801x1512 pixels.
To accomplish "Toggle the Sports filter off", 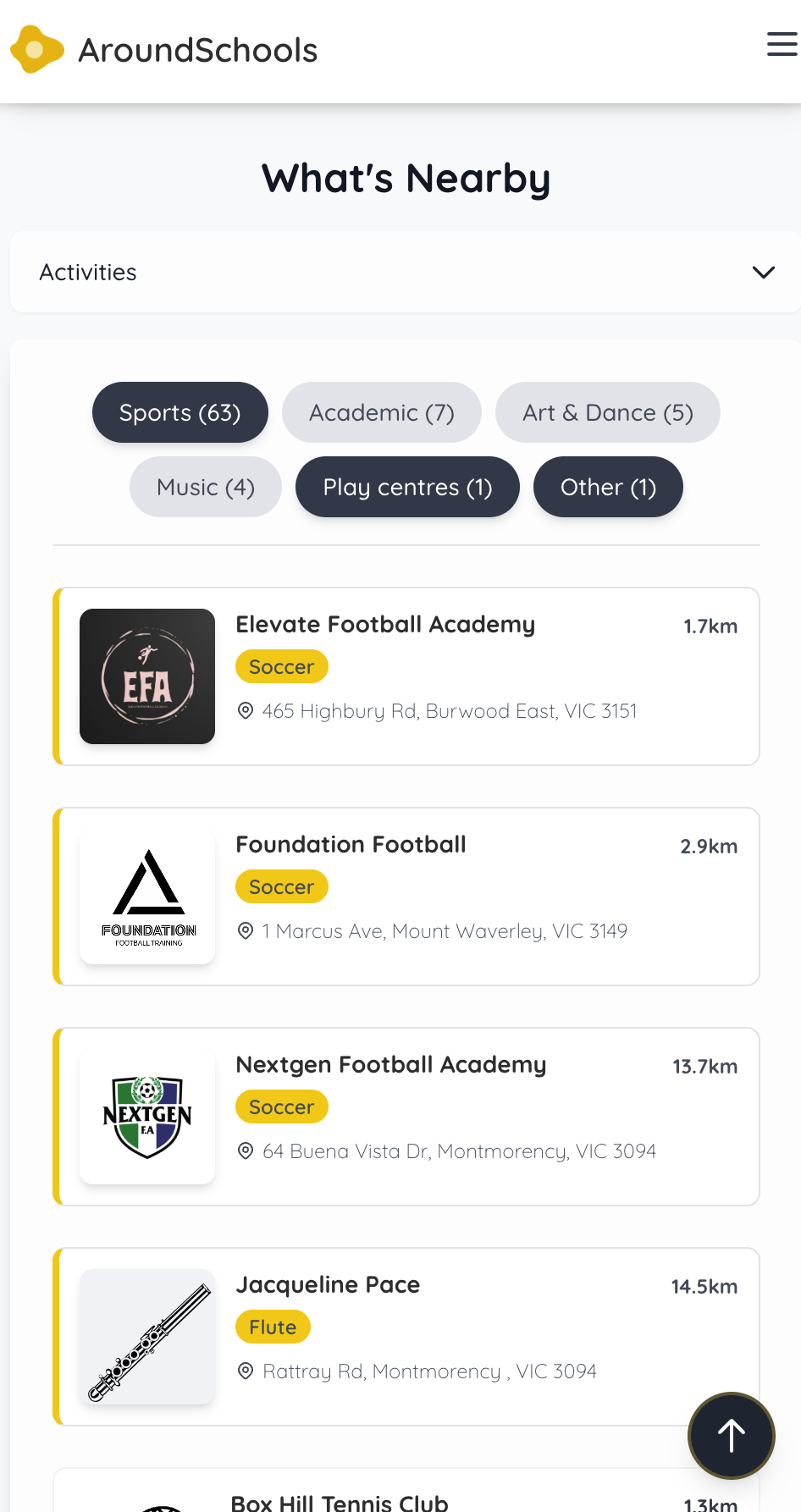I will click(x=180, y=412).
